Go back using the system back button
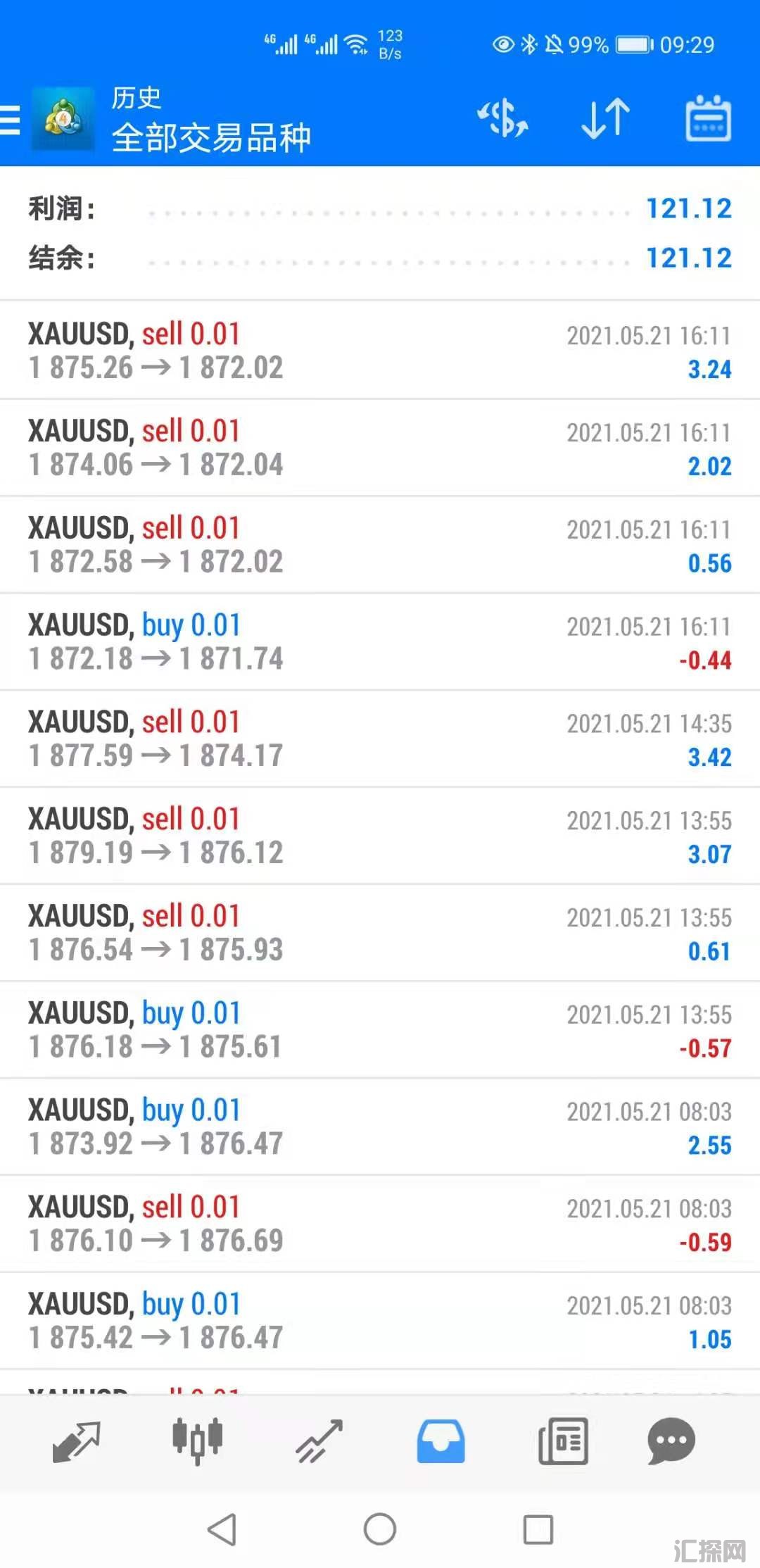760x1568 pixels. (222, 1529)
